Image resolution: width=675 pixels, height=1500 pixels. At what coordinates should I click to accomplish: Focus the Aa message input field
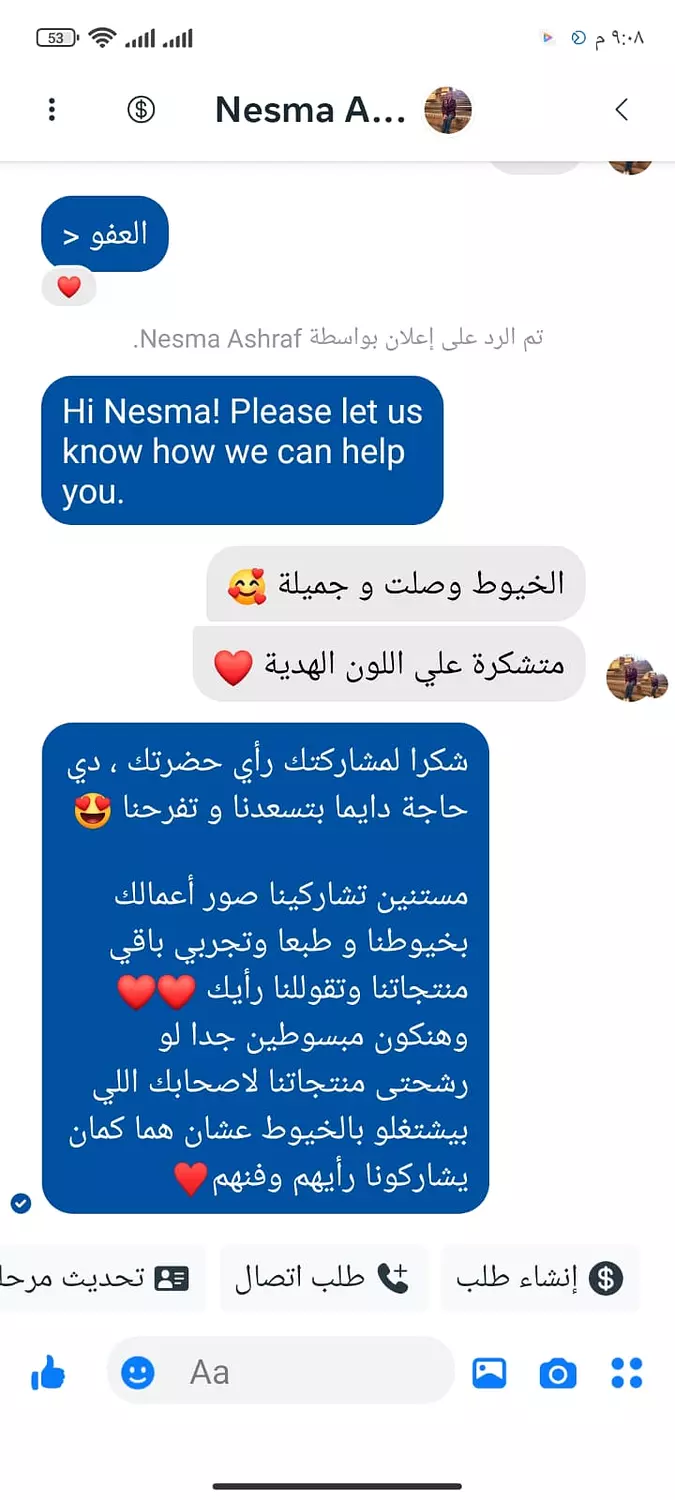click(x=300, y=1372)
